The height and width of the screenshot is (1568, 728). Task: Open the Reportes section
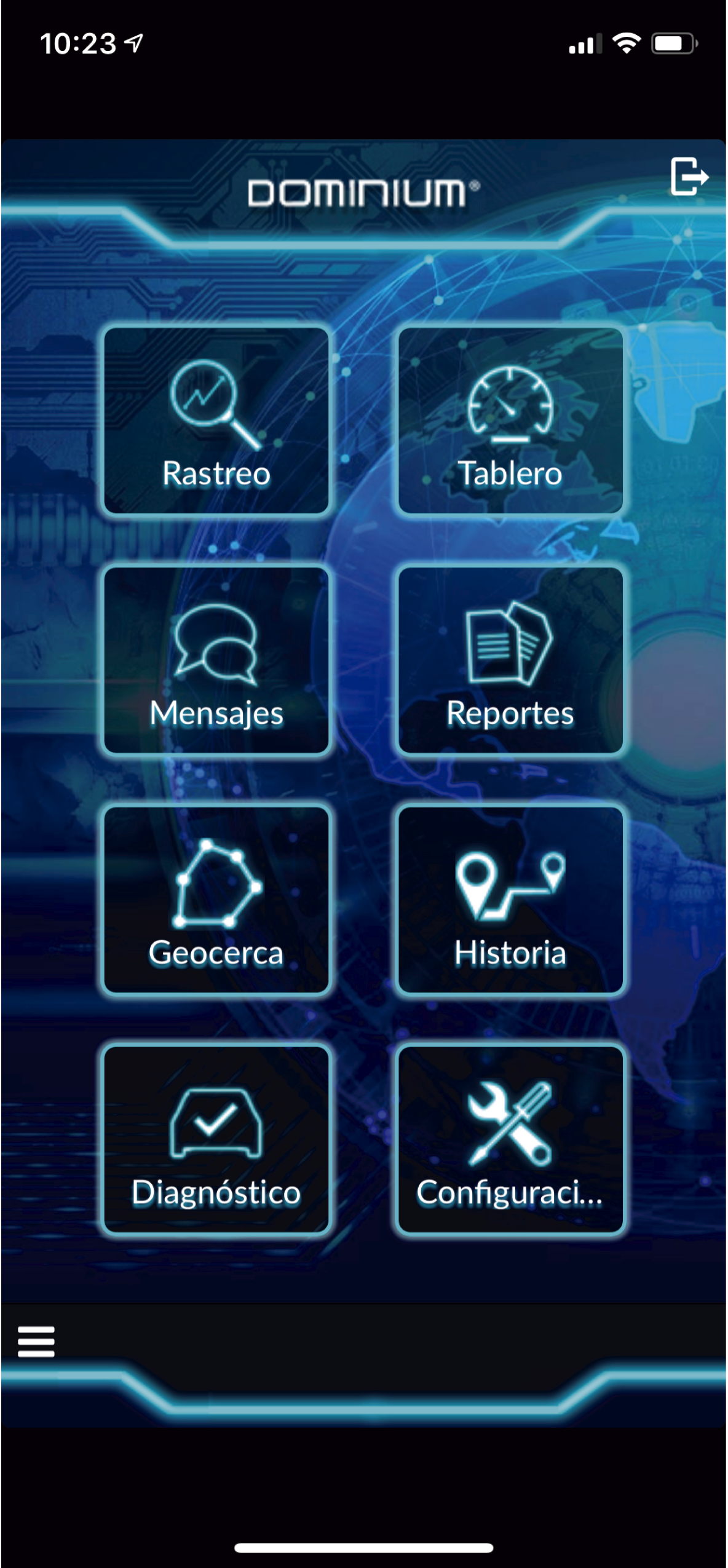pos(510,660)
